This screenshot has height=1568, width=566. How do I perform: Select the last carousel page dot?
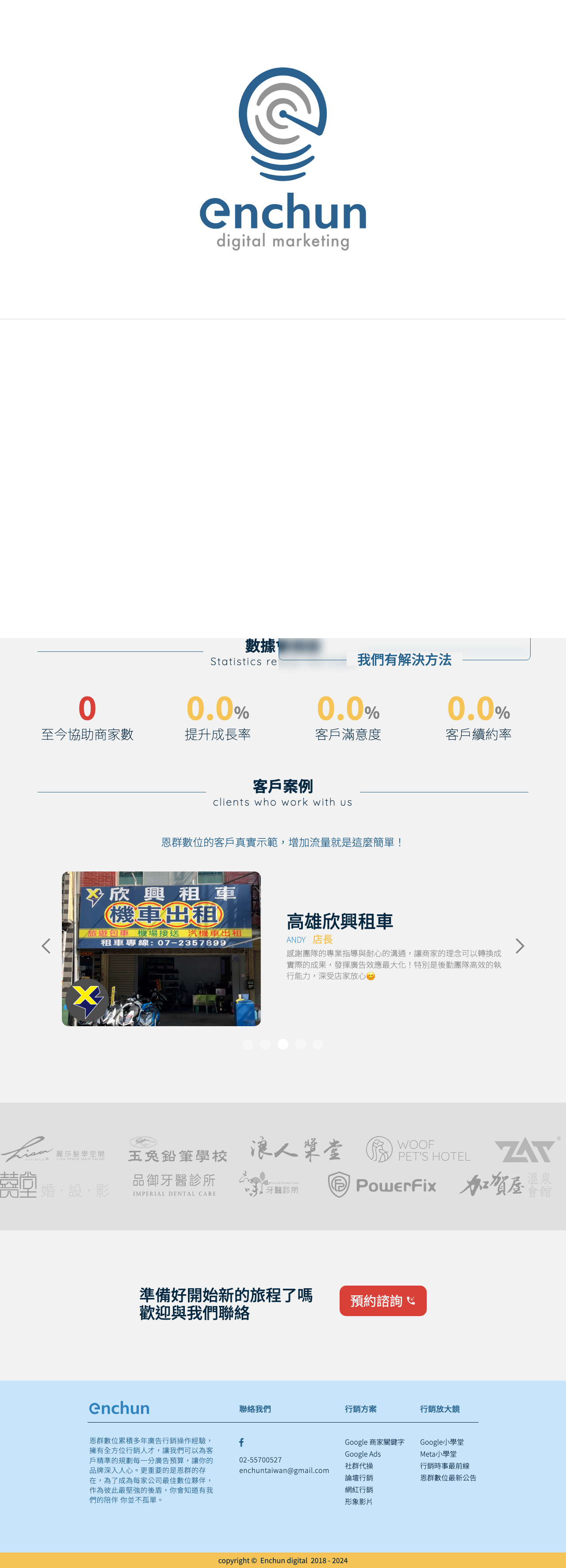[318, 1044]
